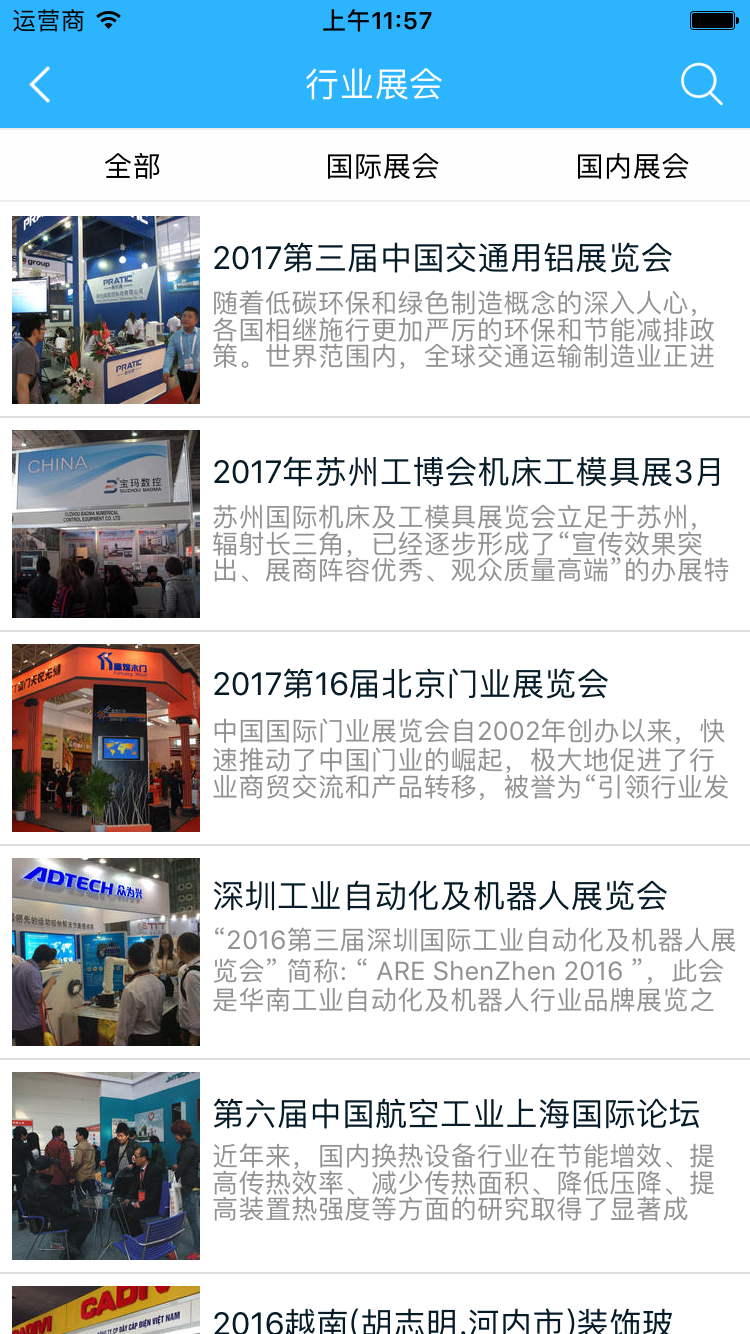Image resolution: width=750 pixels, height=1334 pixels.
Task: Switch to the 全部 tab
Action: (x=132, y=166)
